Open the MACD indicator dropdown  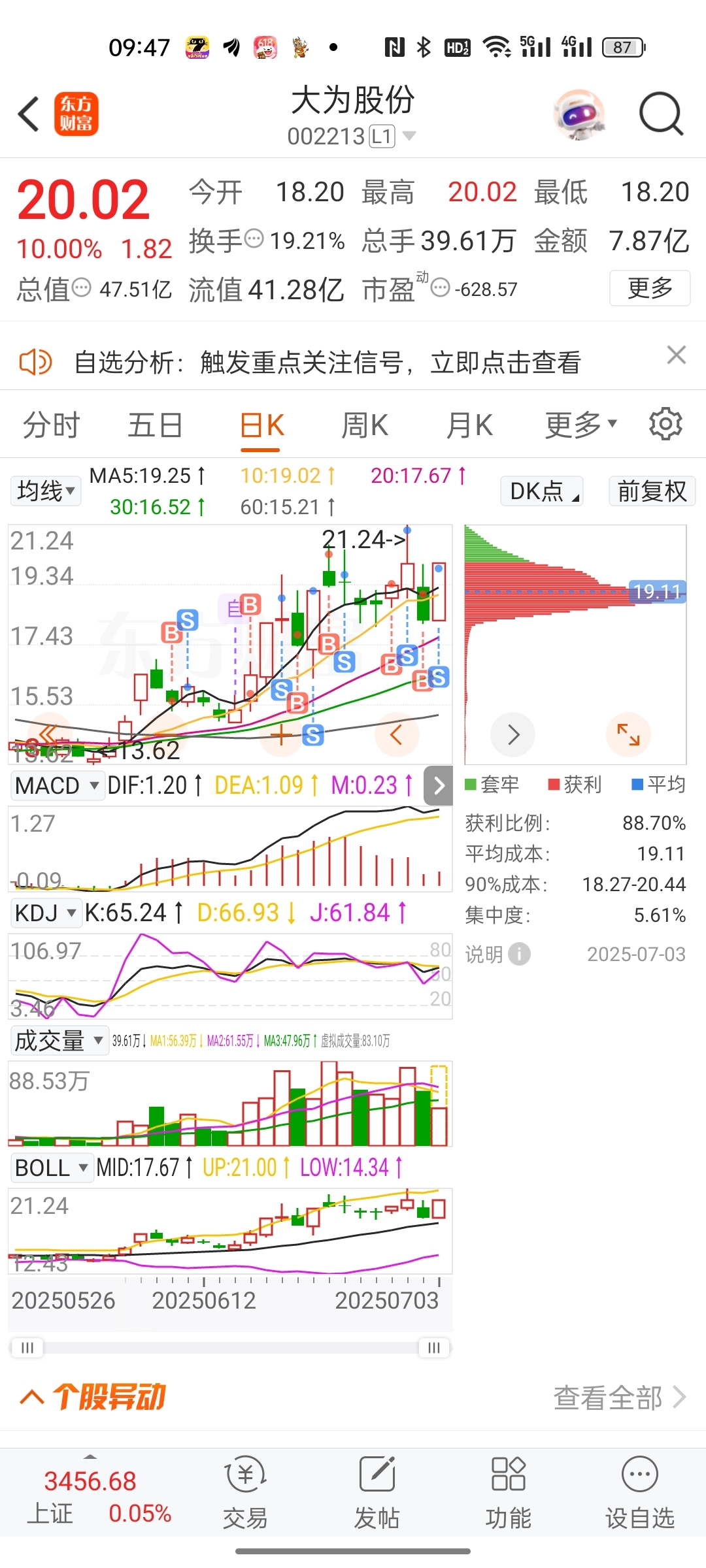pos(57,785)
